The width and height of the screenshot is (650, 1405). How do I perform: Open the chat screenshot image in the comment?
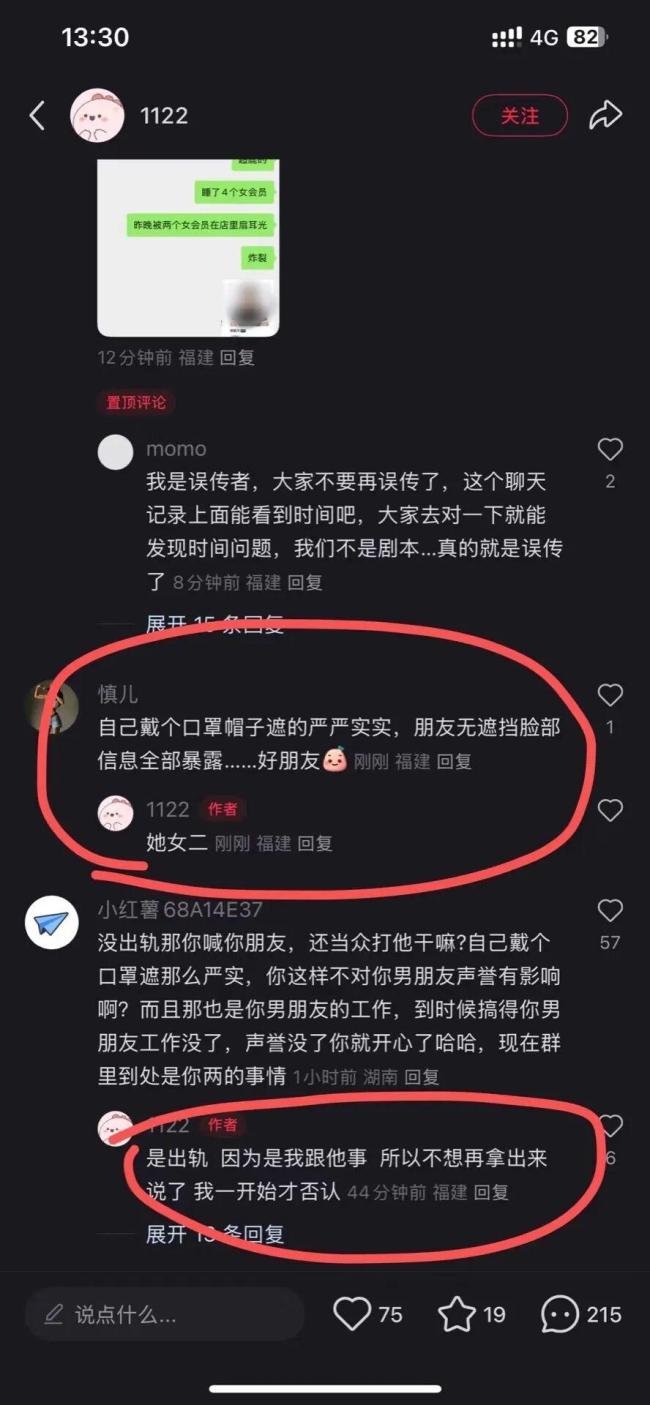click(x=188, y=247)
